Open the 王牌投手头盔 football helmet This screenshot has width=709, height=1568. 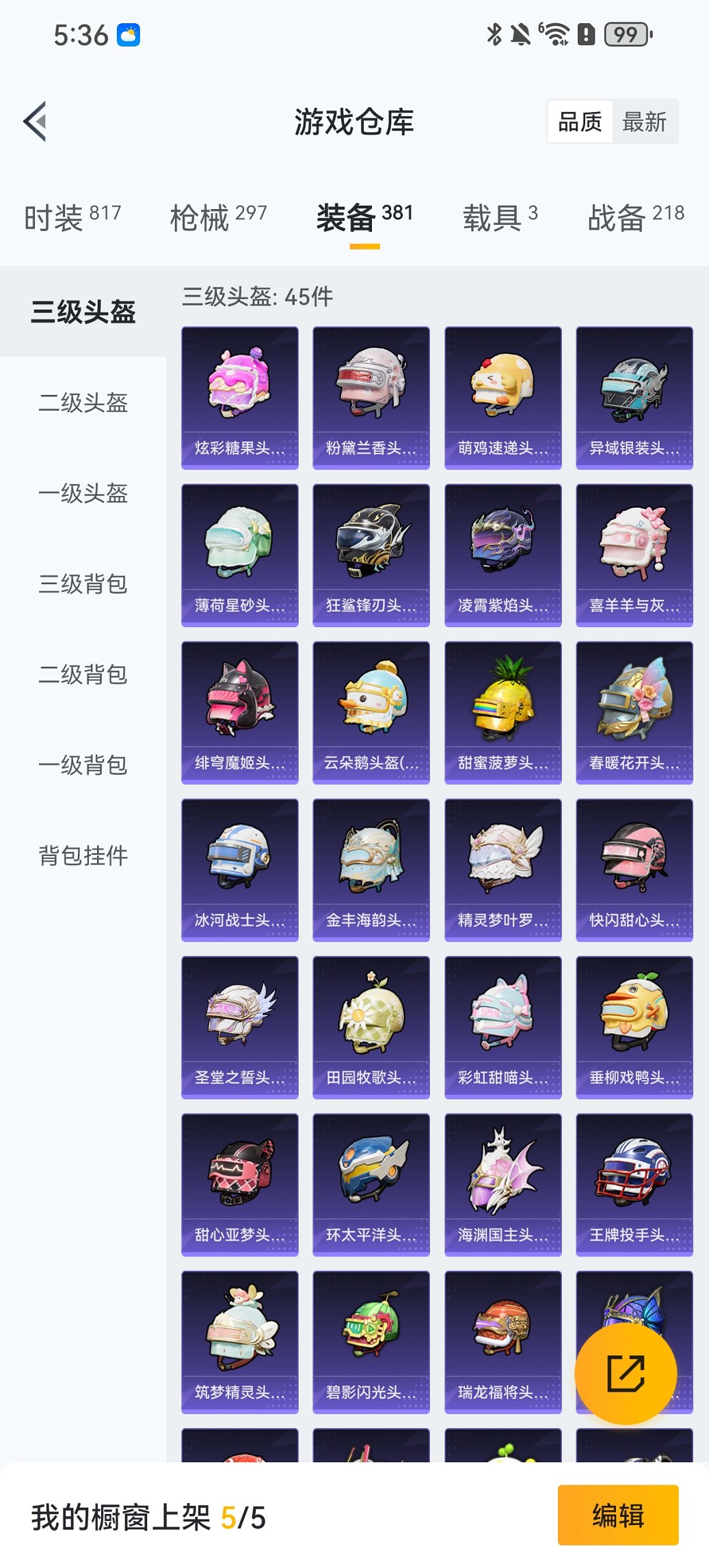(x=634, y=1182)
